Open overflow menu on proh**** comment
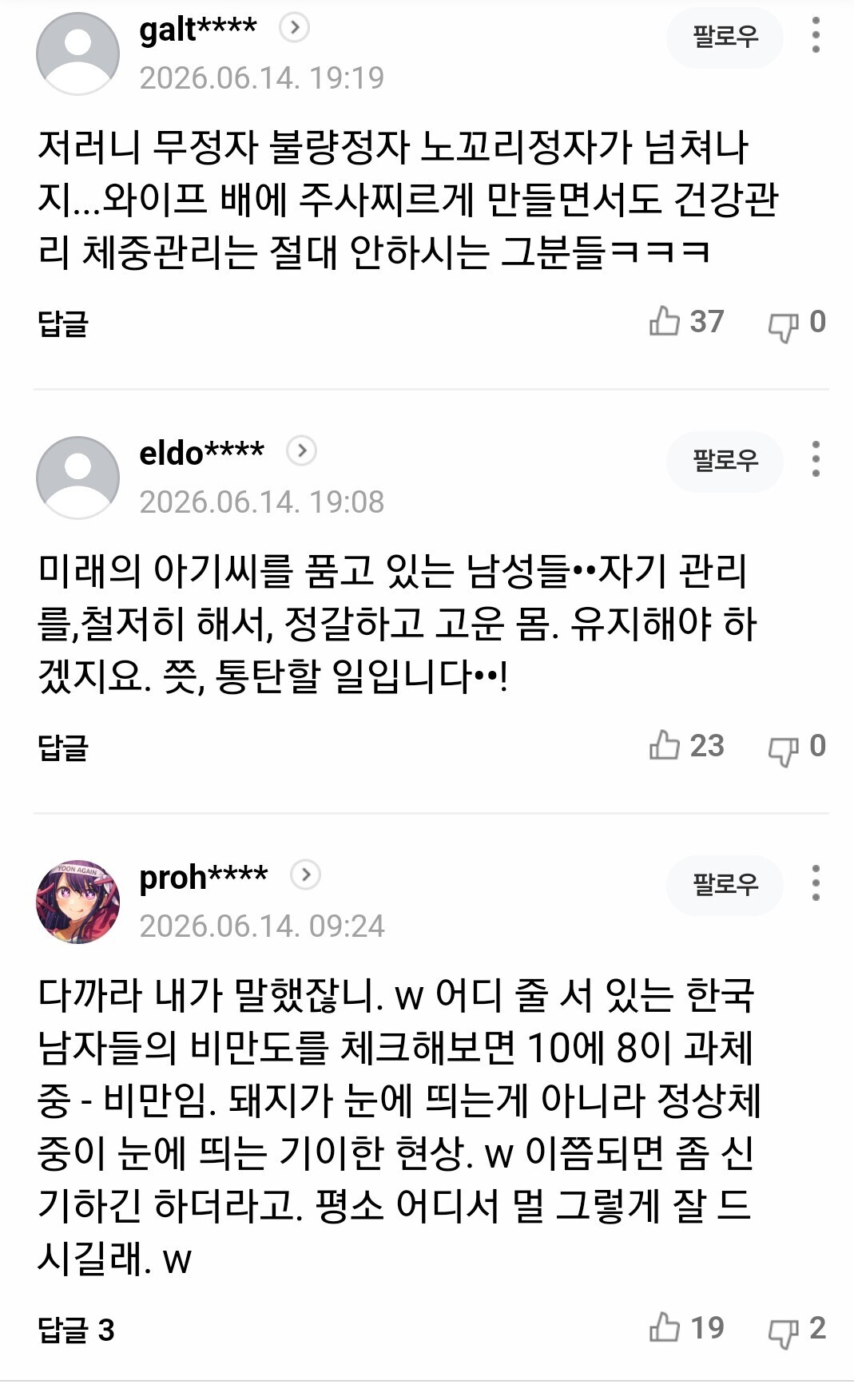Image resolution: width=854 pixels, height=1400 pixels. (x=816, y=884)
